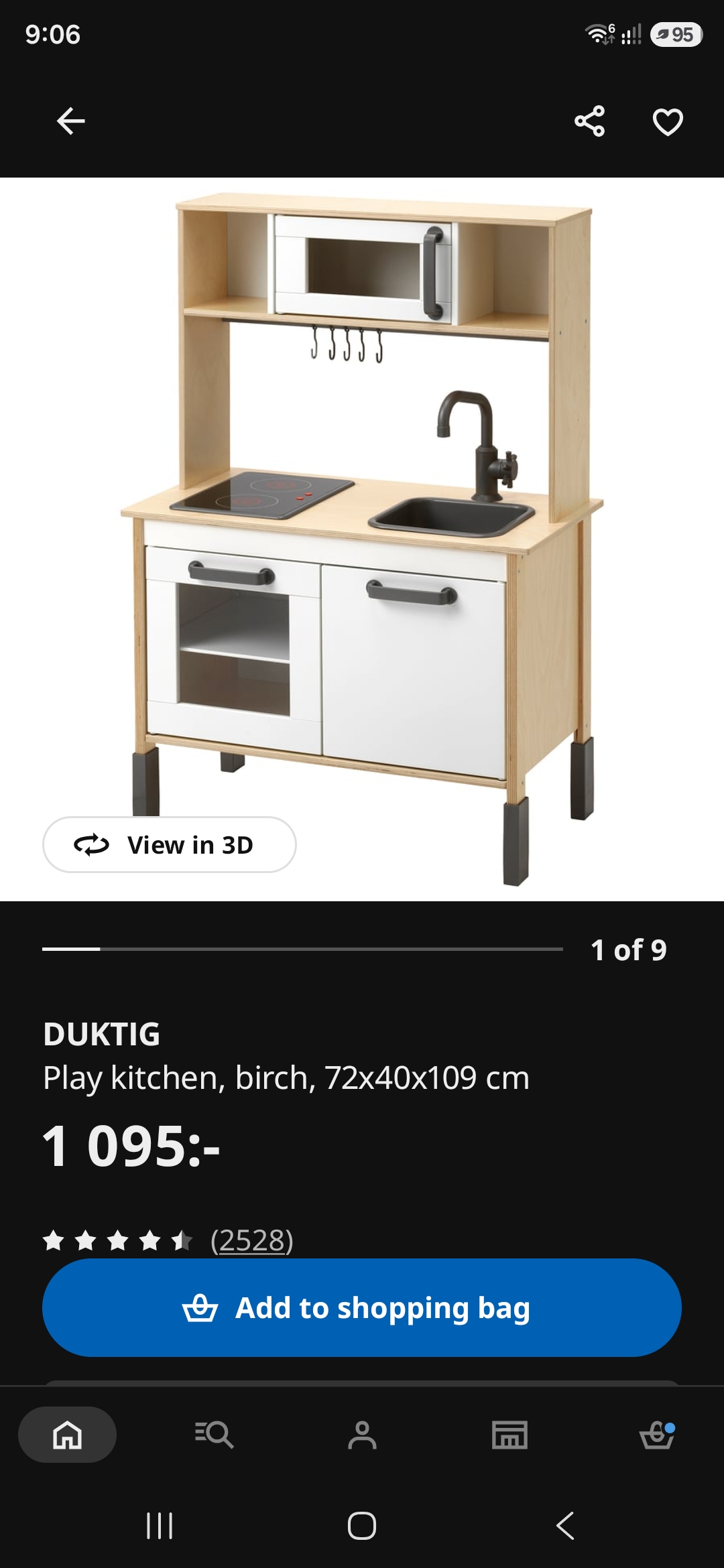Screen dimensions: 724x1568
Task: Add to shopping bag
Action: tap(362, 1307)
